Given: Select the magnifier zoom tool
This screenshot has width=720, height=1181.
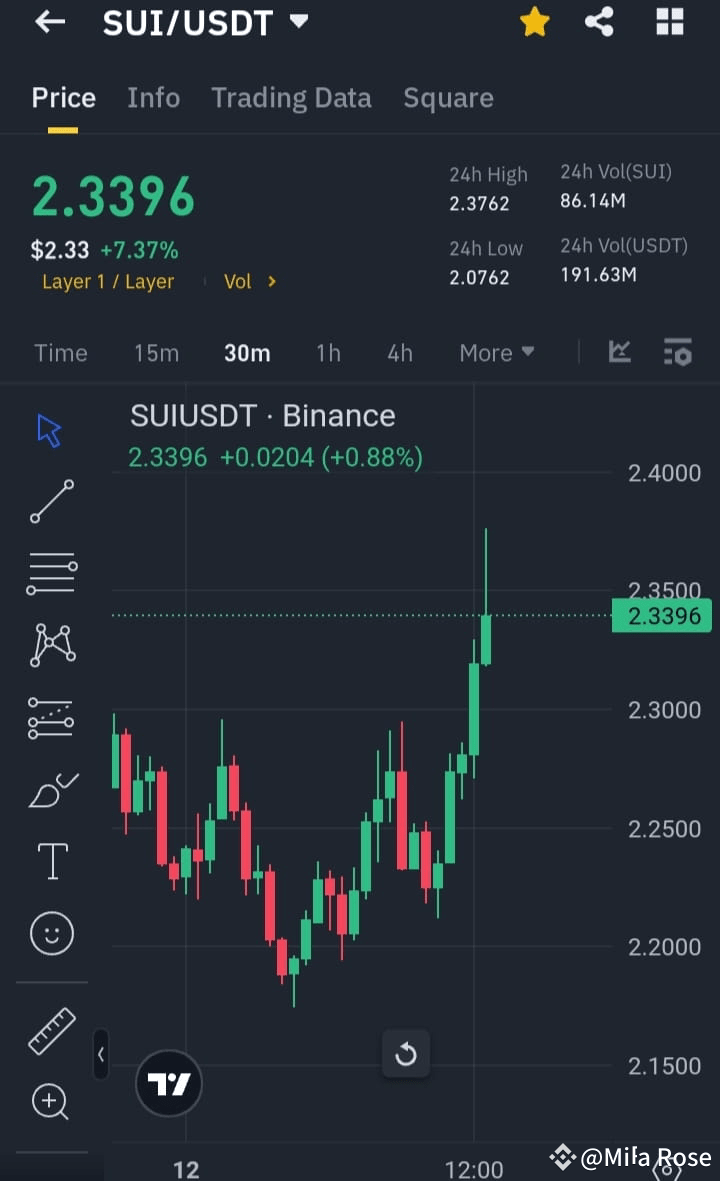Looking at the screenshot, I should pyautogui.click(x=50, y=1101).
